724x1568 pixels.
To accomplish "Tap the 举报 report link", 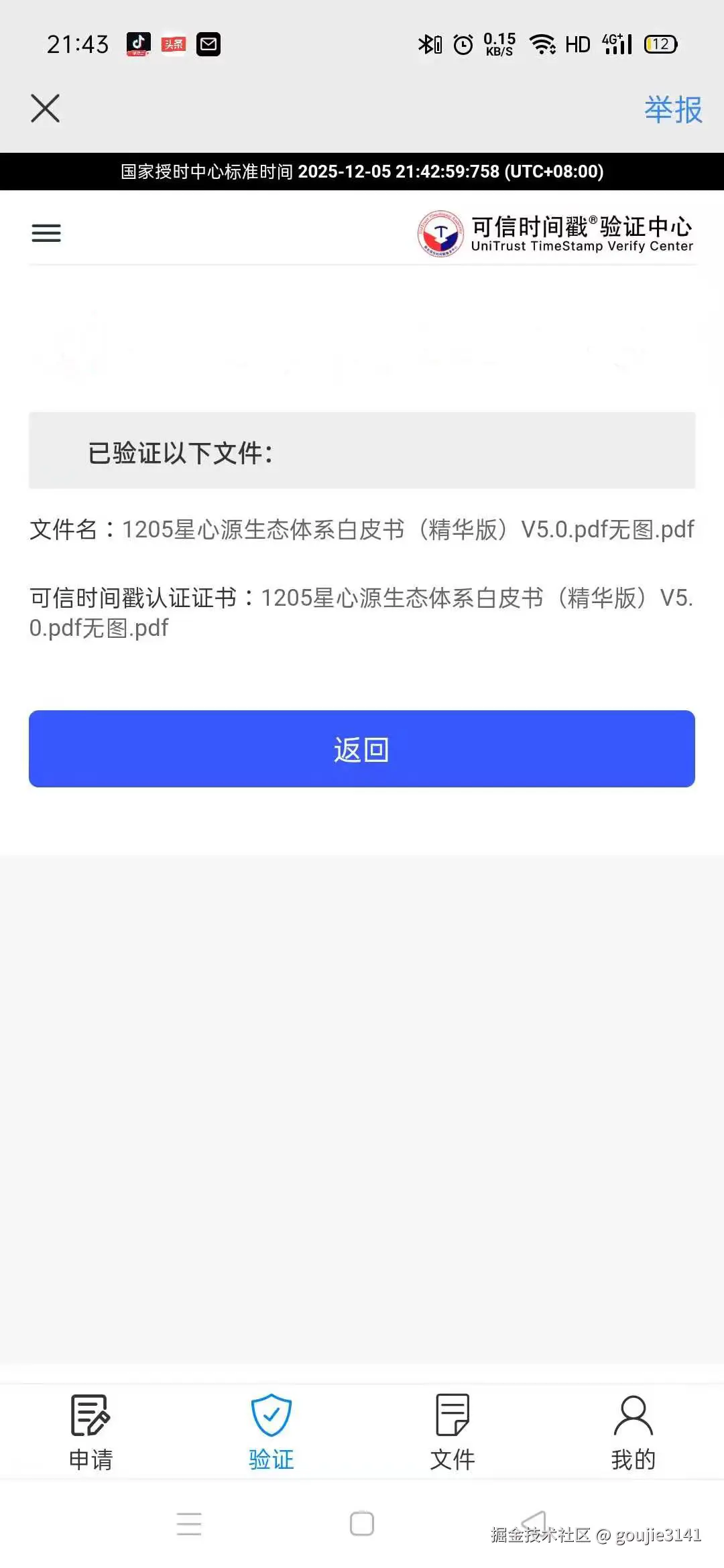I will [x=672, y=110].
